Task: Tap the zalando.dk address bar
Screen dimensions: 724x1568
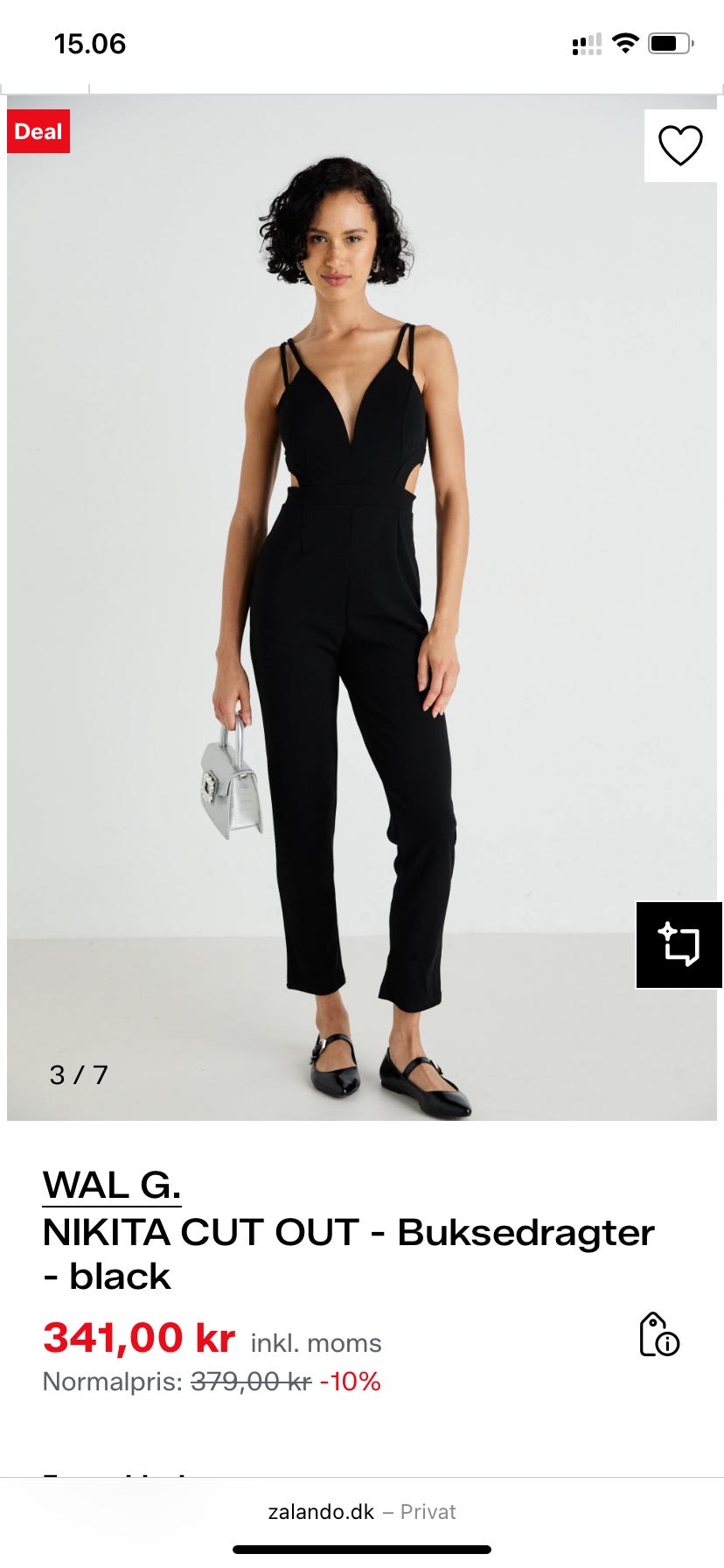Action: click(362, 1511)
